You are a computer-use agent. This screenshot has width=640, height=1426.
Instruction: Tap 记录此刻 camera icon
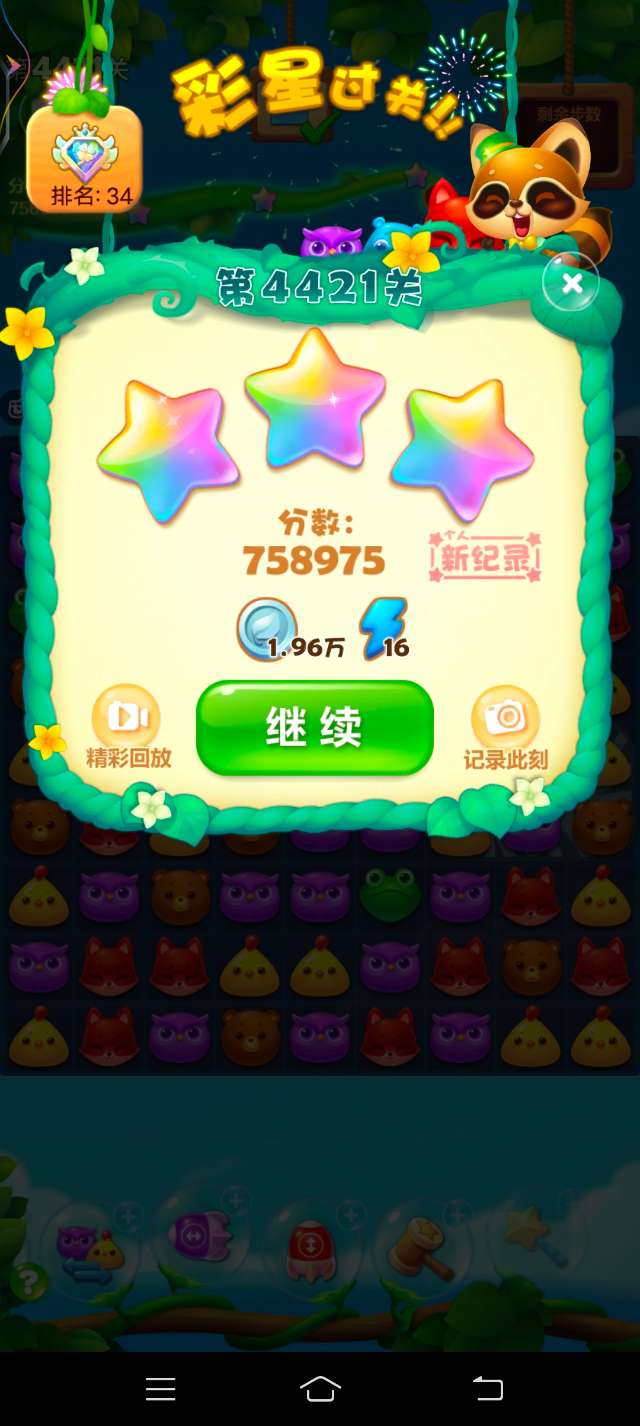tap(505, 717)
